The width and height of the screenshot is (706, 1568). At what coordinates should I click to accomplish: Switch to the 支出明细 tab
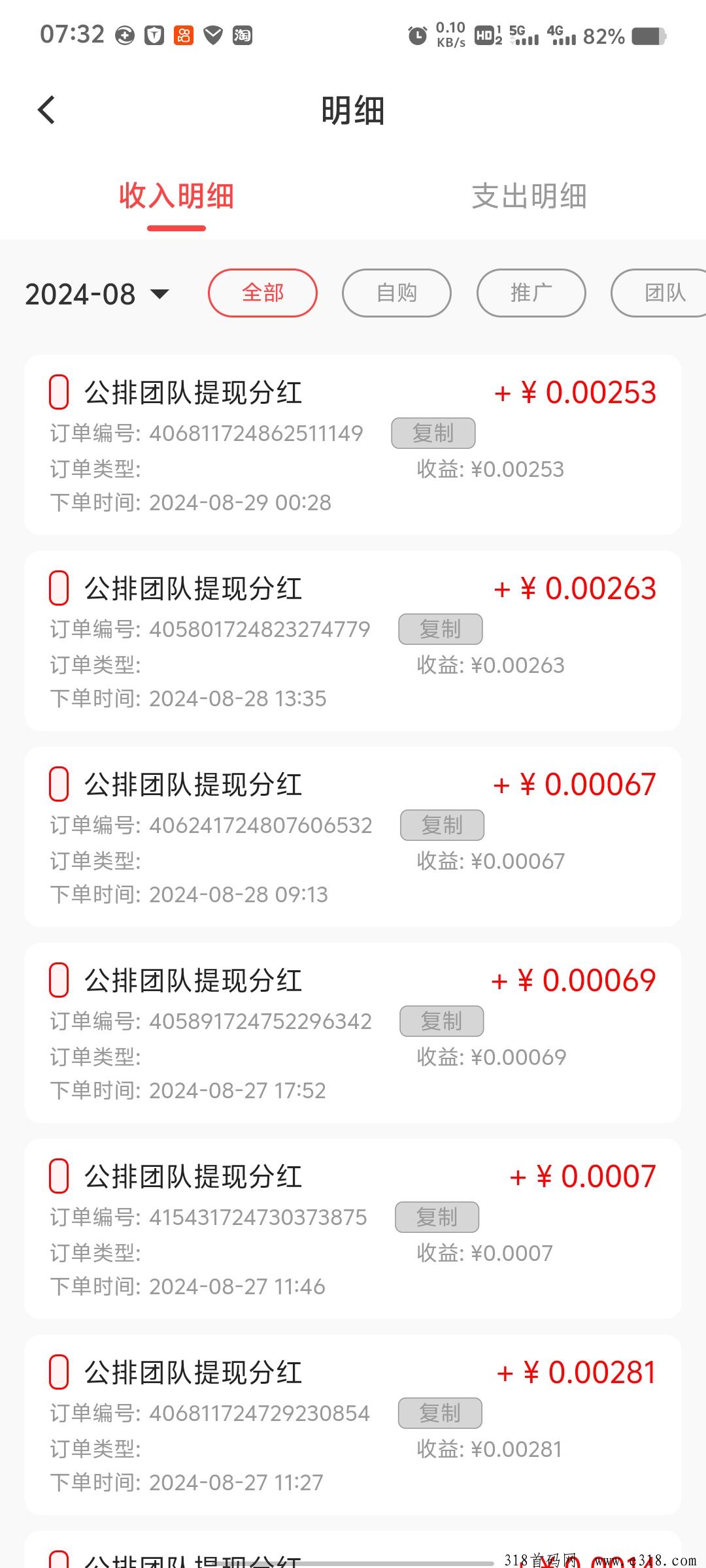pyautogui.click(x=529, y=197)
